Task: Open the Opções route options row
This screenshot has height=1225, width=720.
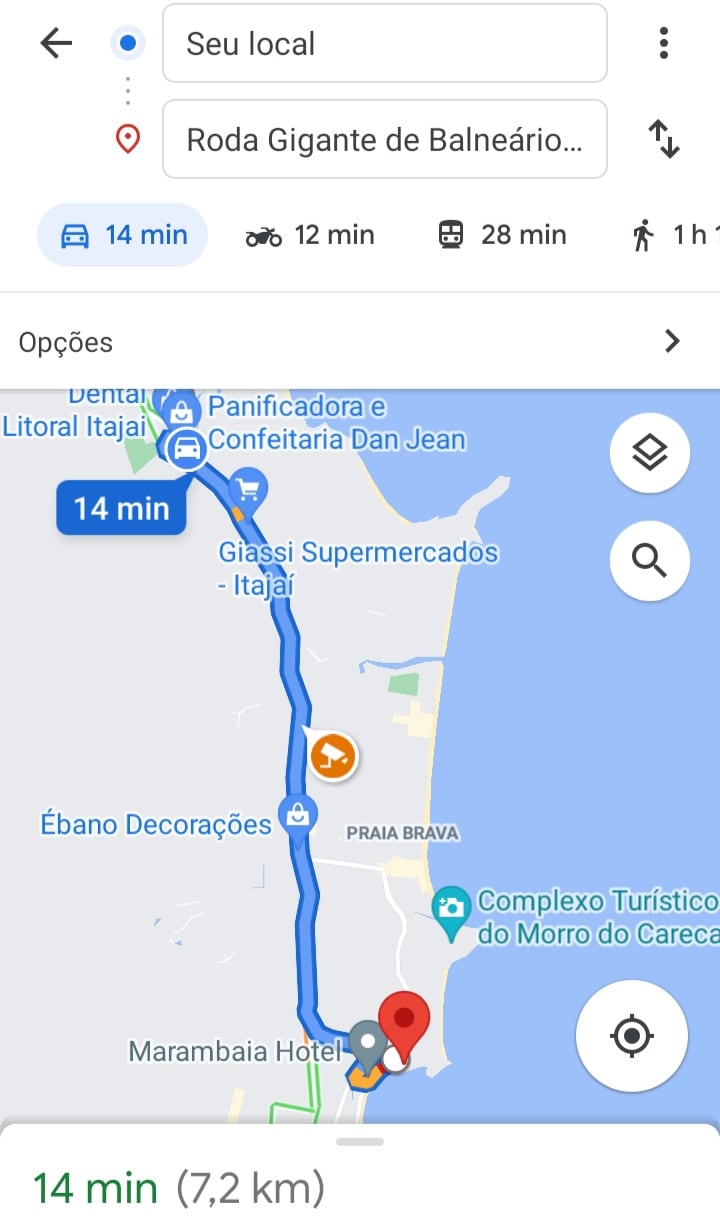Action: pos(360,342)
